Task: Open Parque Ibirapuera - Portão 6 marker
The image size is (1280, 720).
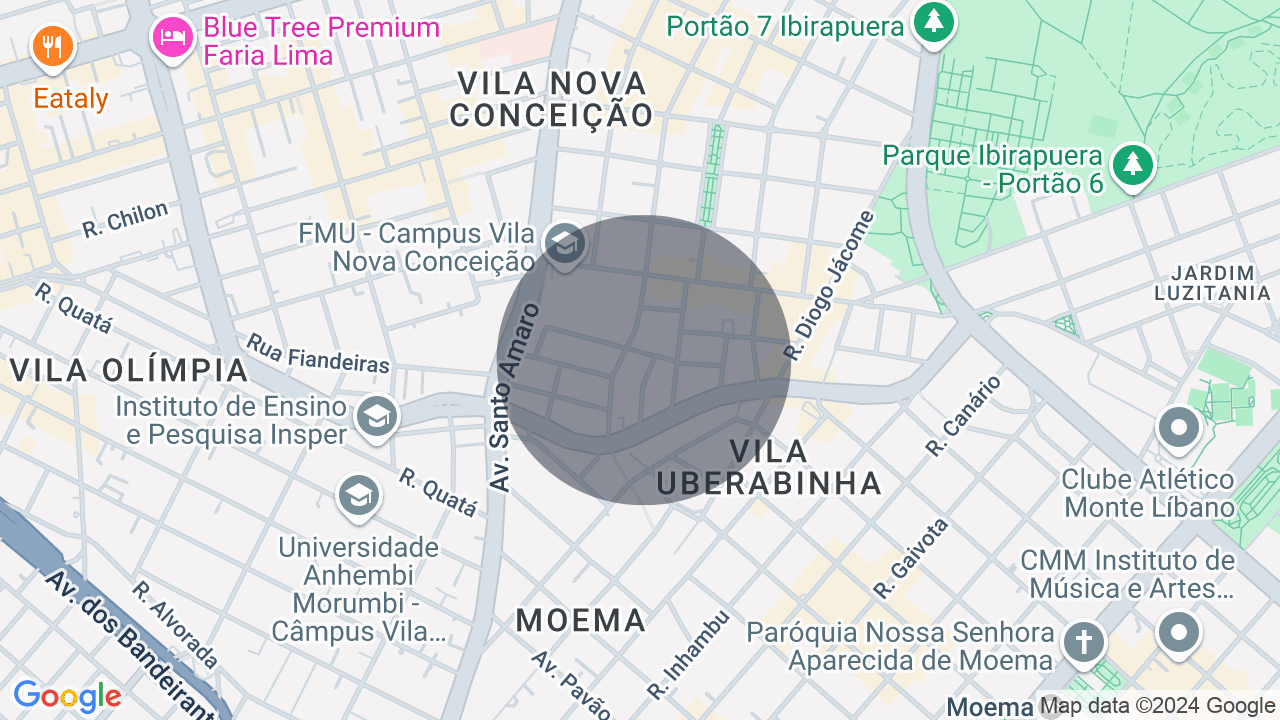Action: click(x=1132, y=165)
